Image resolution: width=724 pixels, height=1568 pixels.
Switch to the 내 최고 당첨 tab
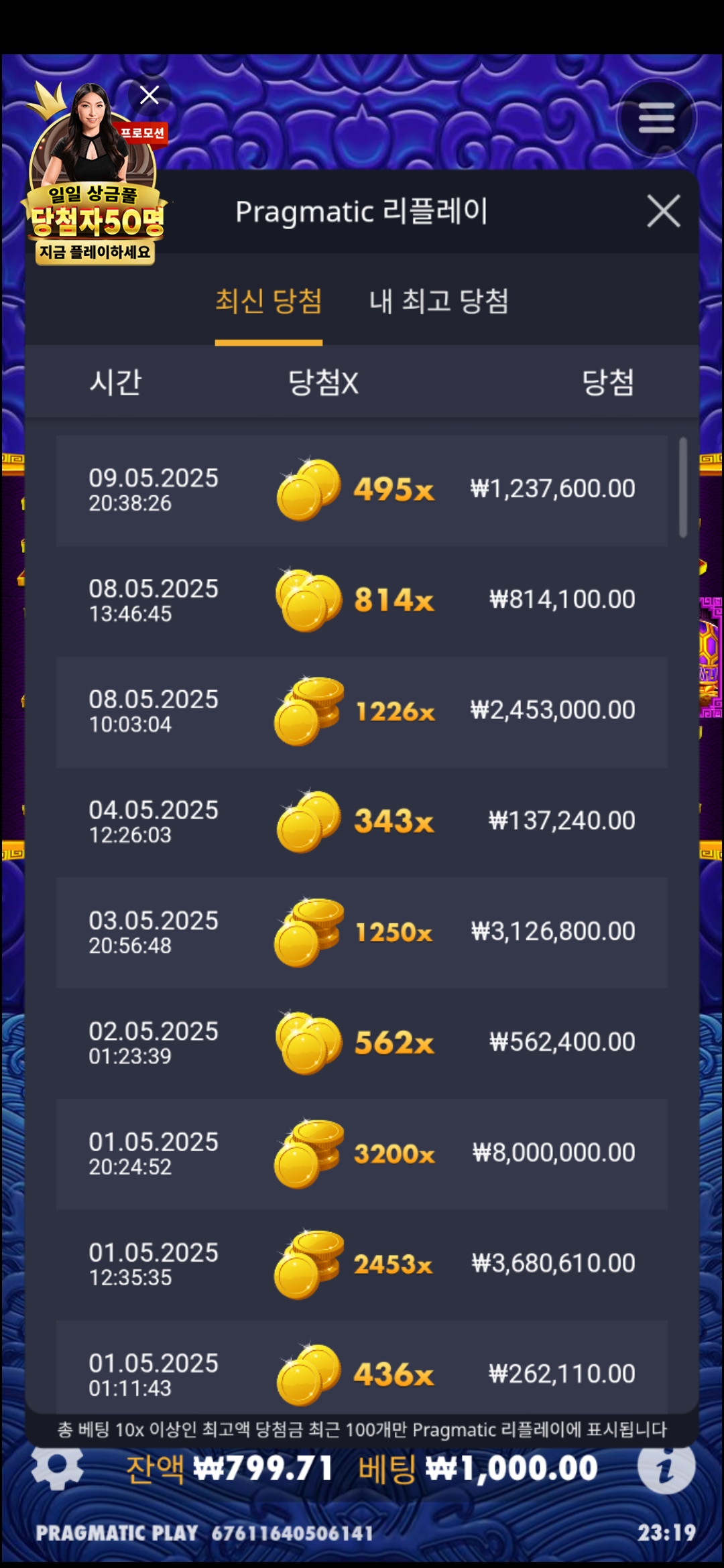click(438, 301)
